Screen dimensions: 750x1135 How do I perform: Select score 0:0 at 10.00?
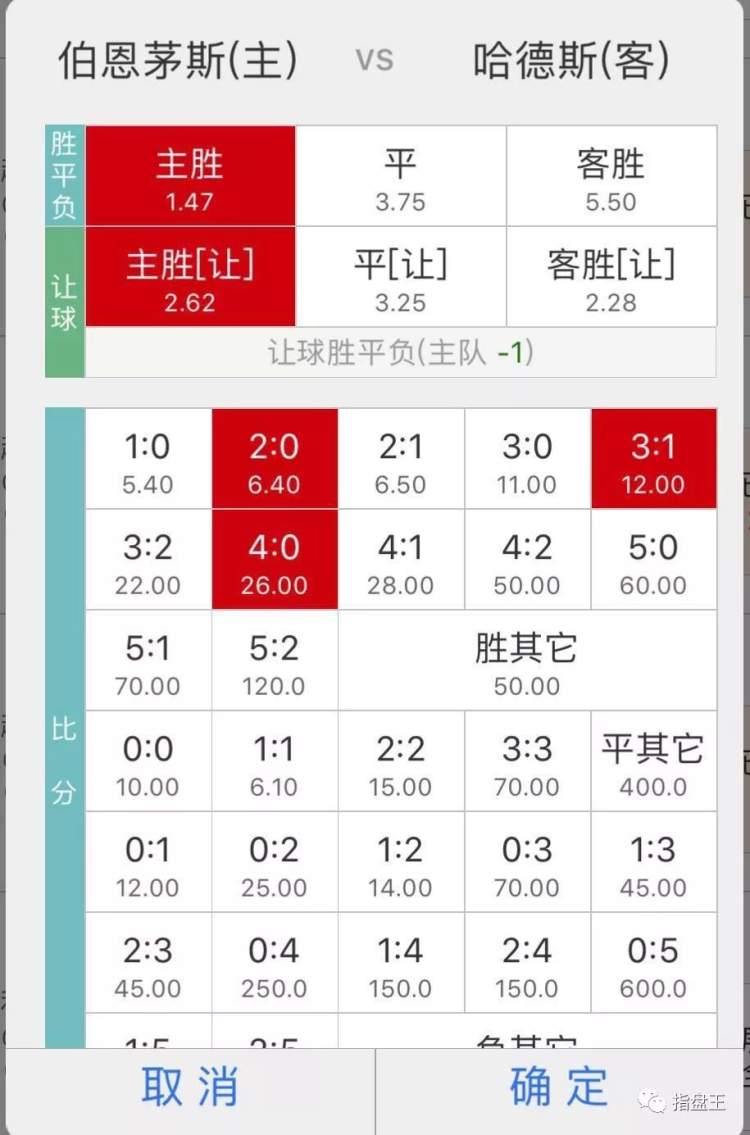[148, 762]
